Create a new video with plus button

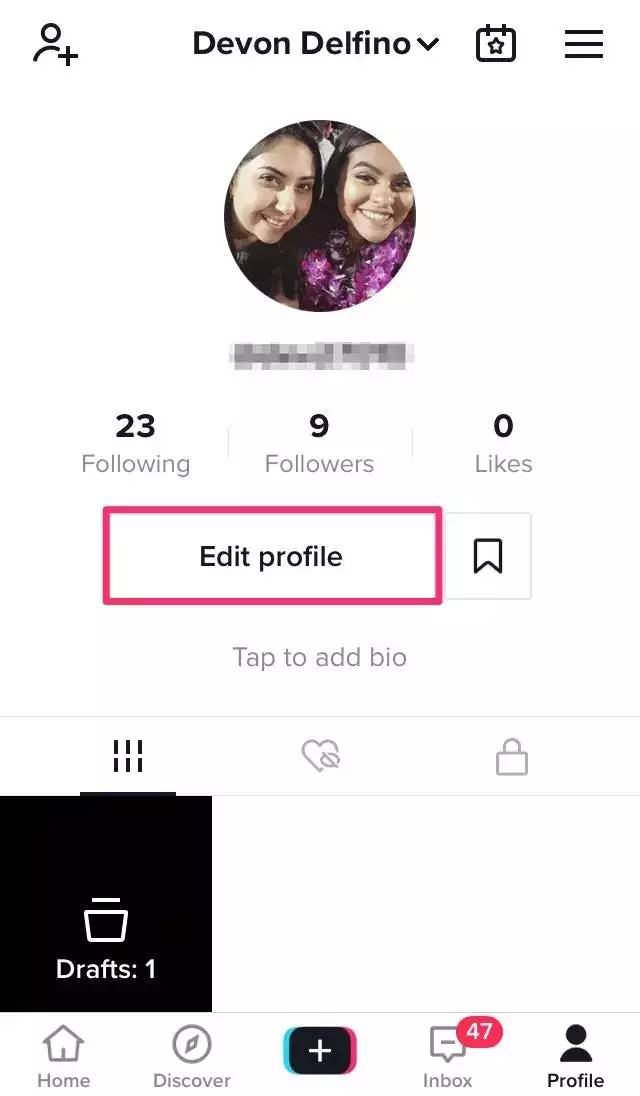coord(320,1050)
